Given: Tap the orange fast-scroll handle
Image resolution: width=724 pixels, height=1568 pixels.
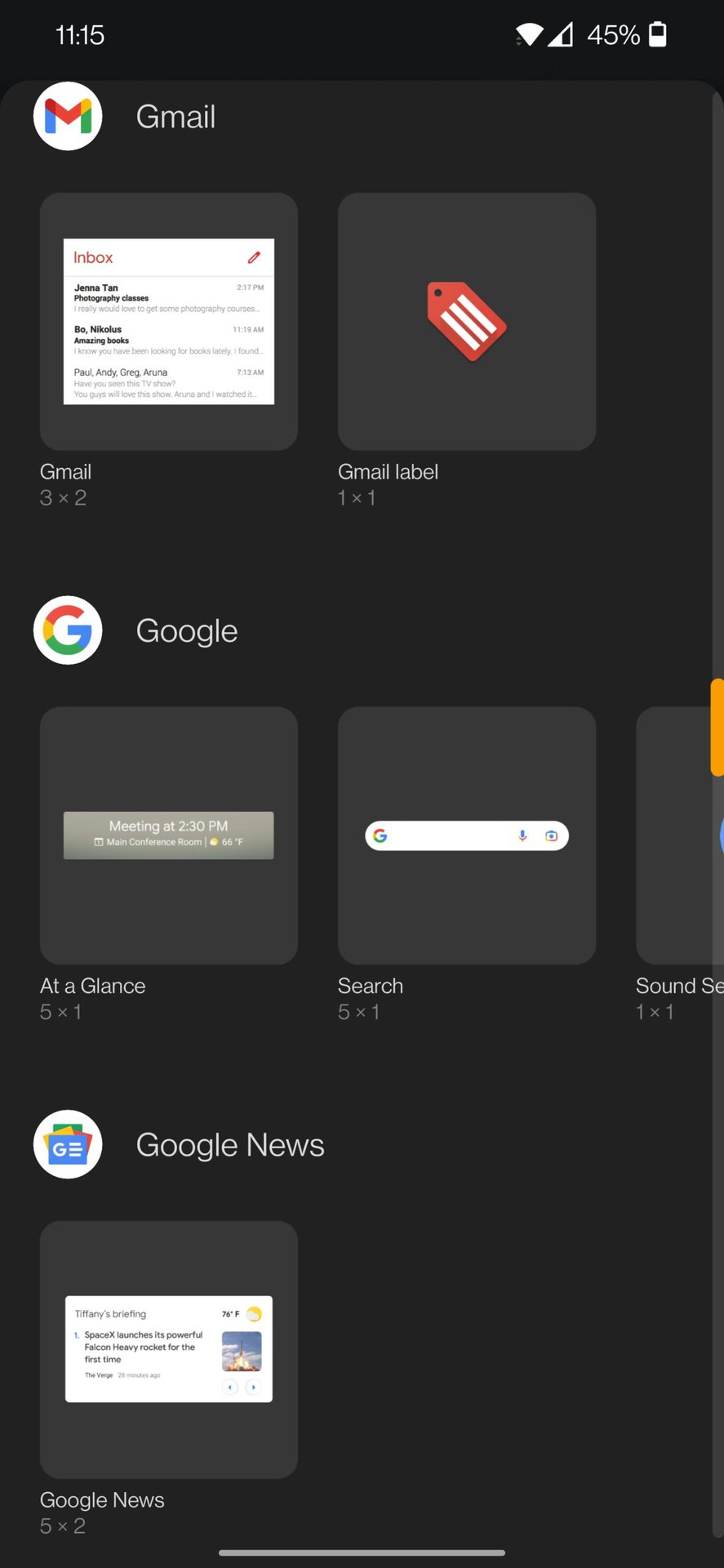Looking at the screenshot, I should click(x=717, y=727).
